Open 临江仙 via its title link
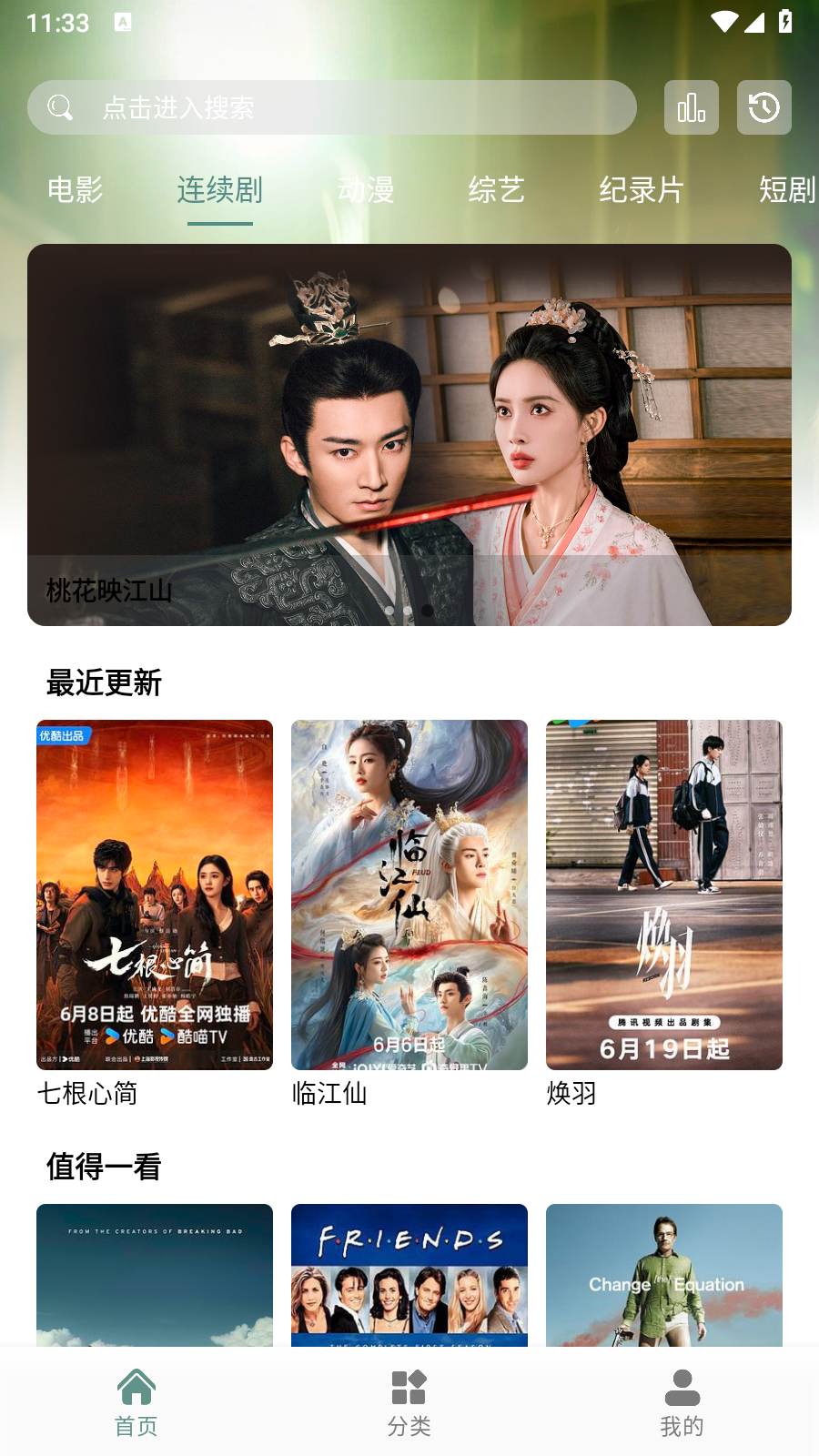This screenshot has width=819, height=1456. [330, 1095]
